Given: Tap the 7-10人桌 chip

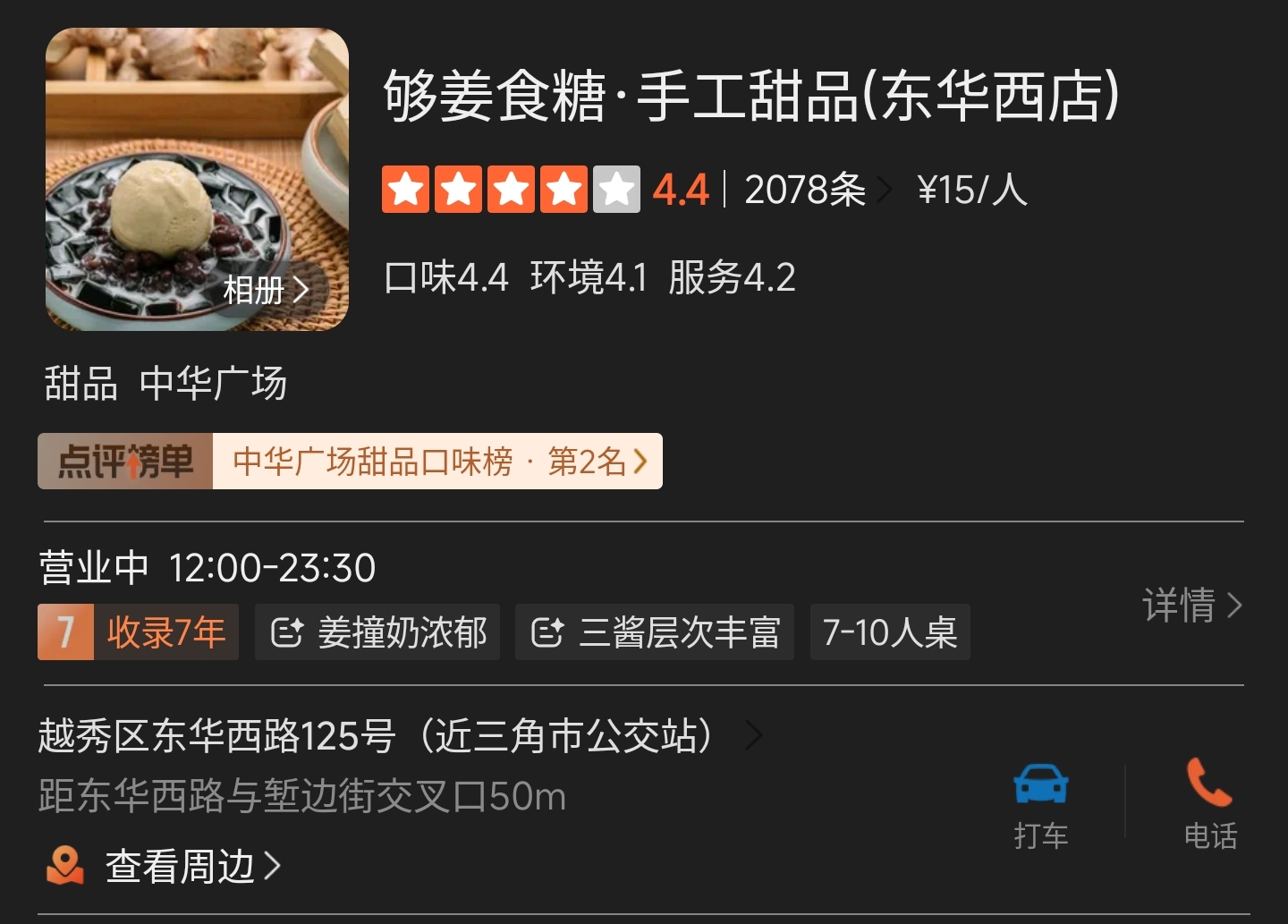Looking at the screenshot, I should [x=890, y=632].
